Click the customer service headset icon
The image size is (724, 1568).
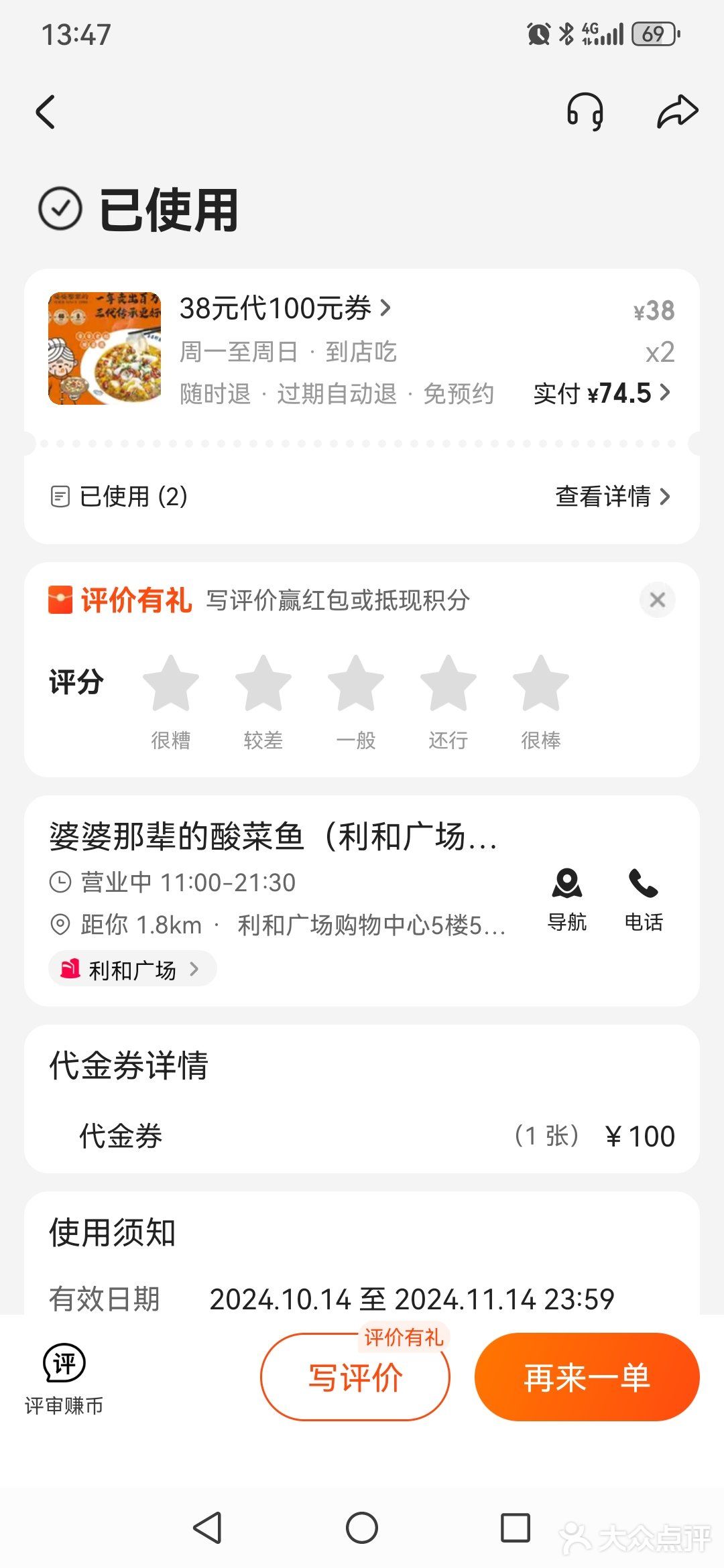tap(586, 112)
